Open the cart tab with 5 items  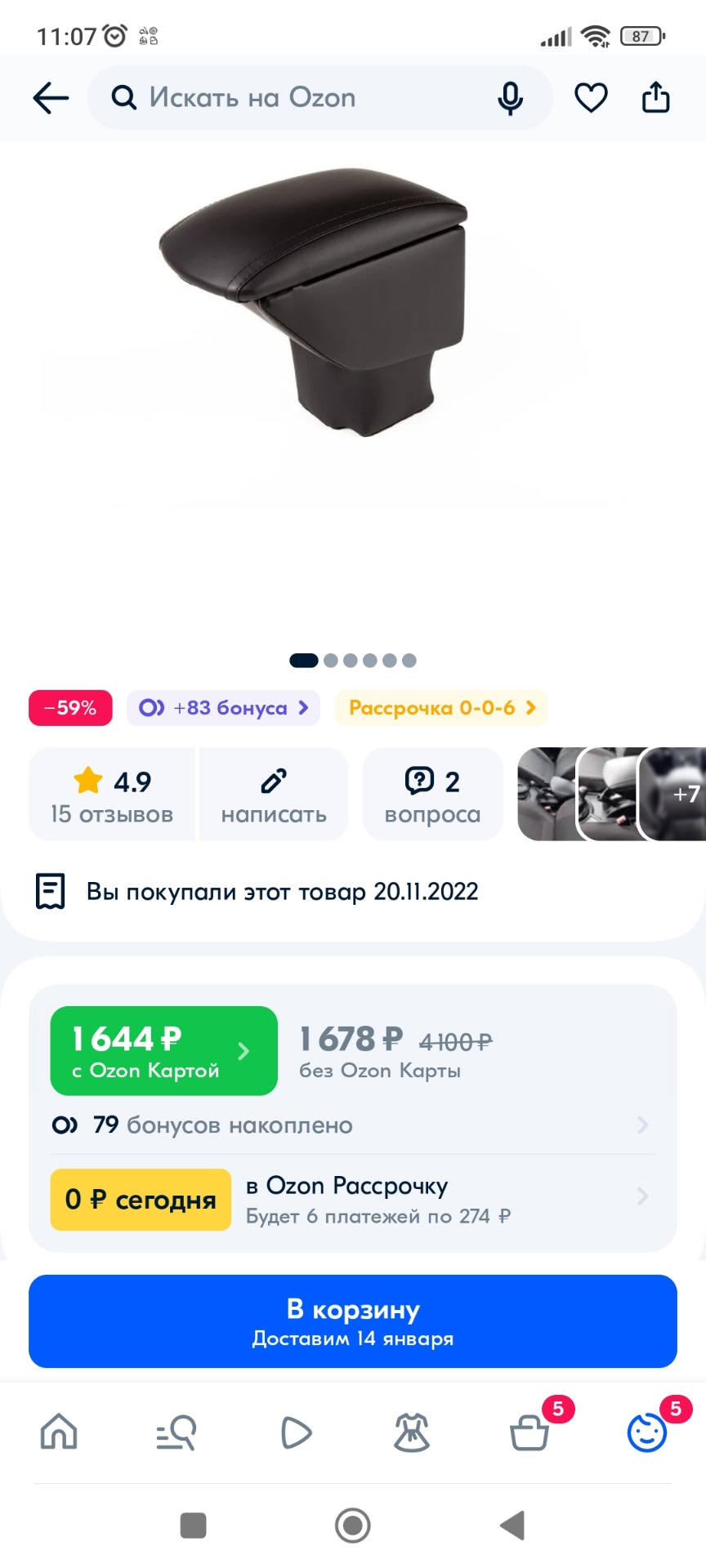(529, 1432)
